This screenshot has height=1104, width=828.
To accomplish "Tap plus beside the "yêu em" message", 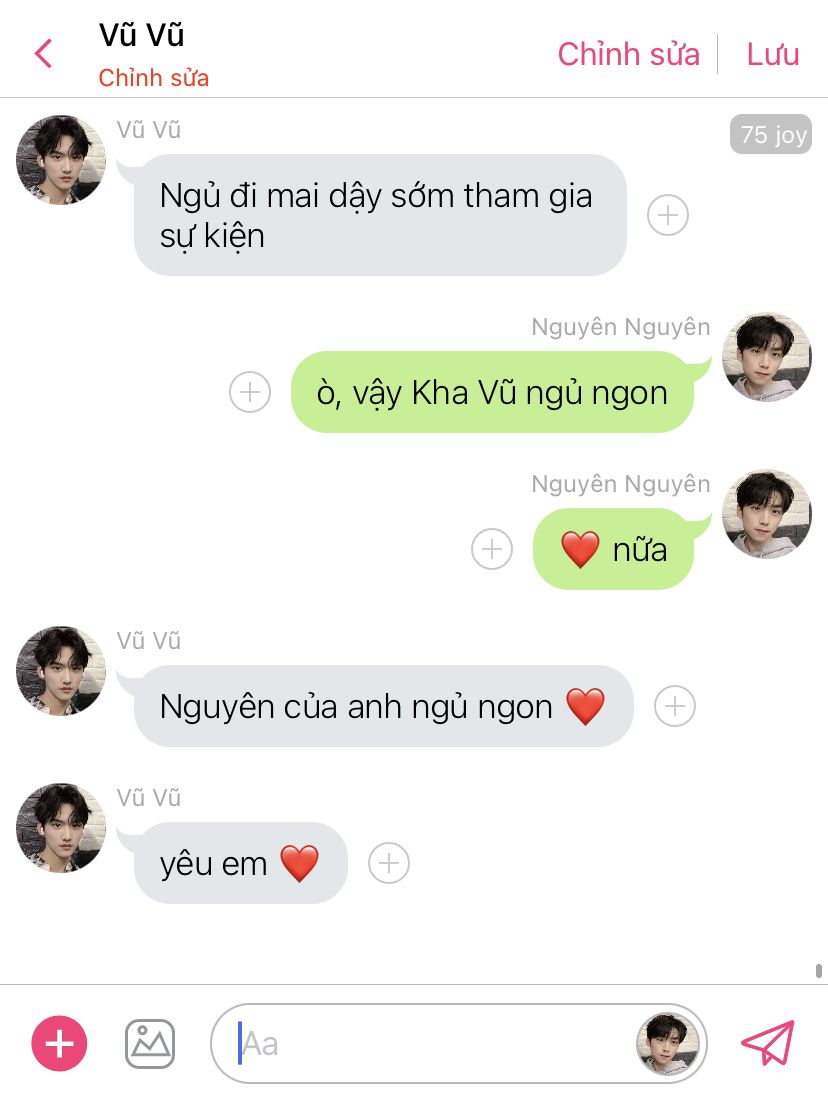I will 389,863.
